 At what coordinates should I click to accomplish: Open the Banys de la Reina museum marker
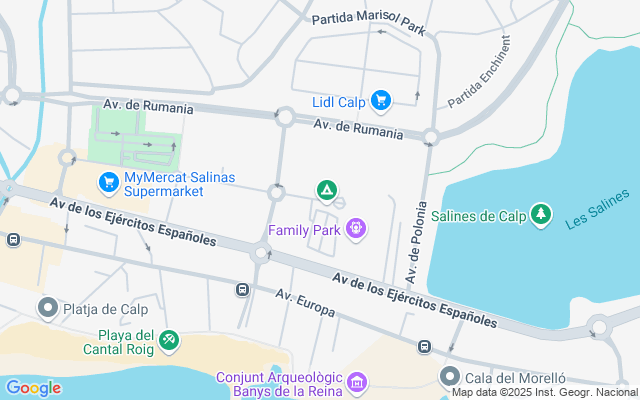(x=358, y=382)
